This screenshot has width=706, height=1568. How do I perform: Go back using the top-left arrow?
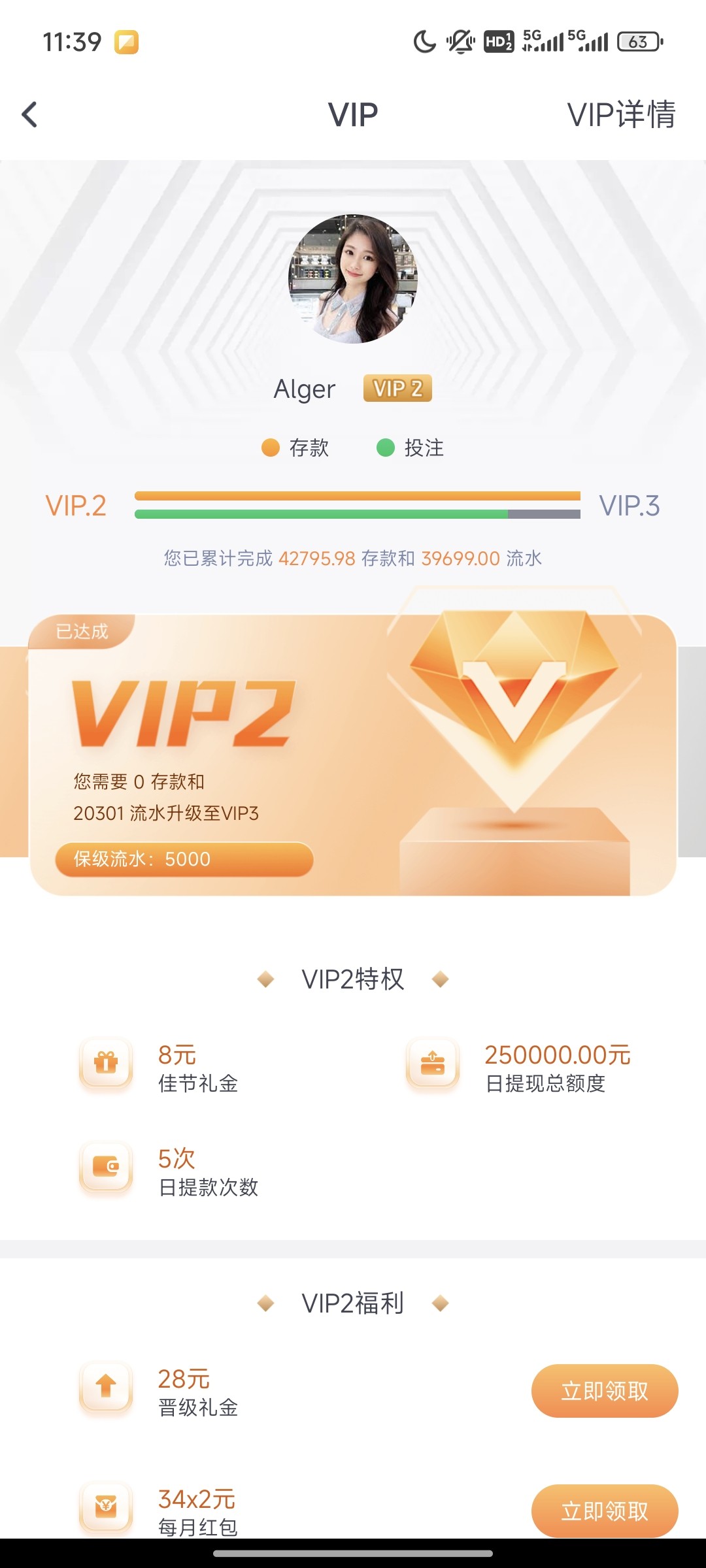pos(29,114)
